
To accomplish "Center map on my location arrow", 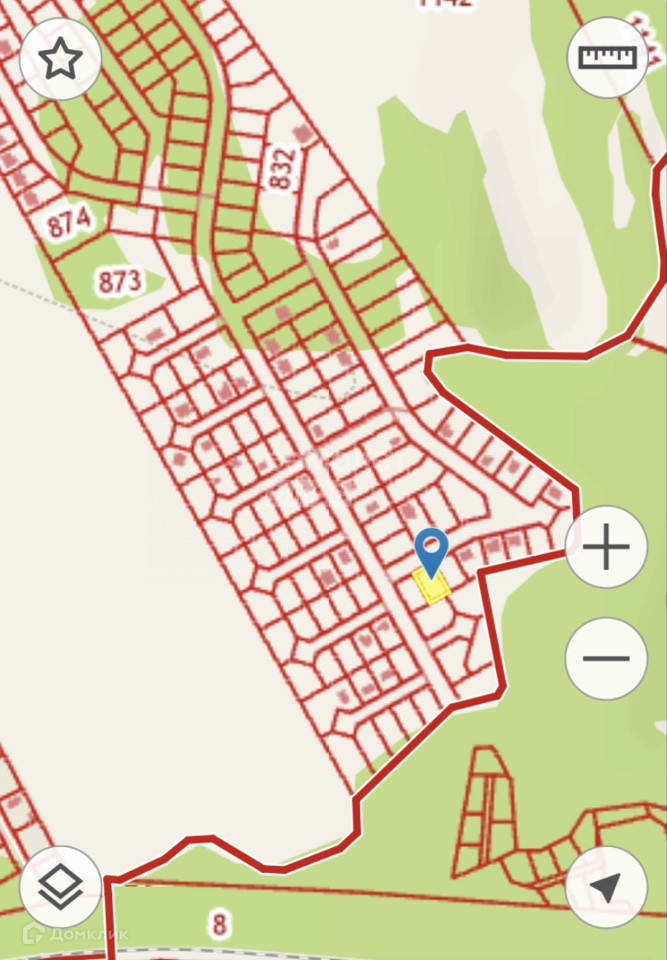I will (606, 887).
